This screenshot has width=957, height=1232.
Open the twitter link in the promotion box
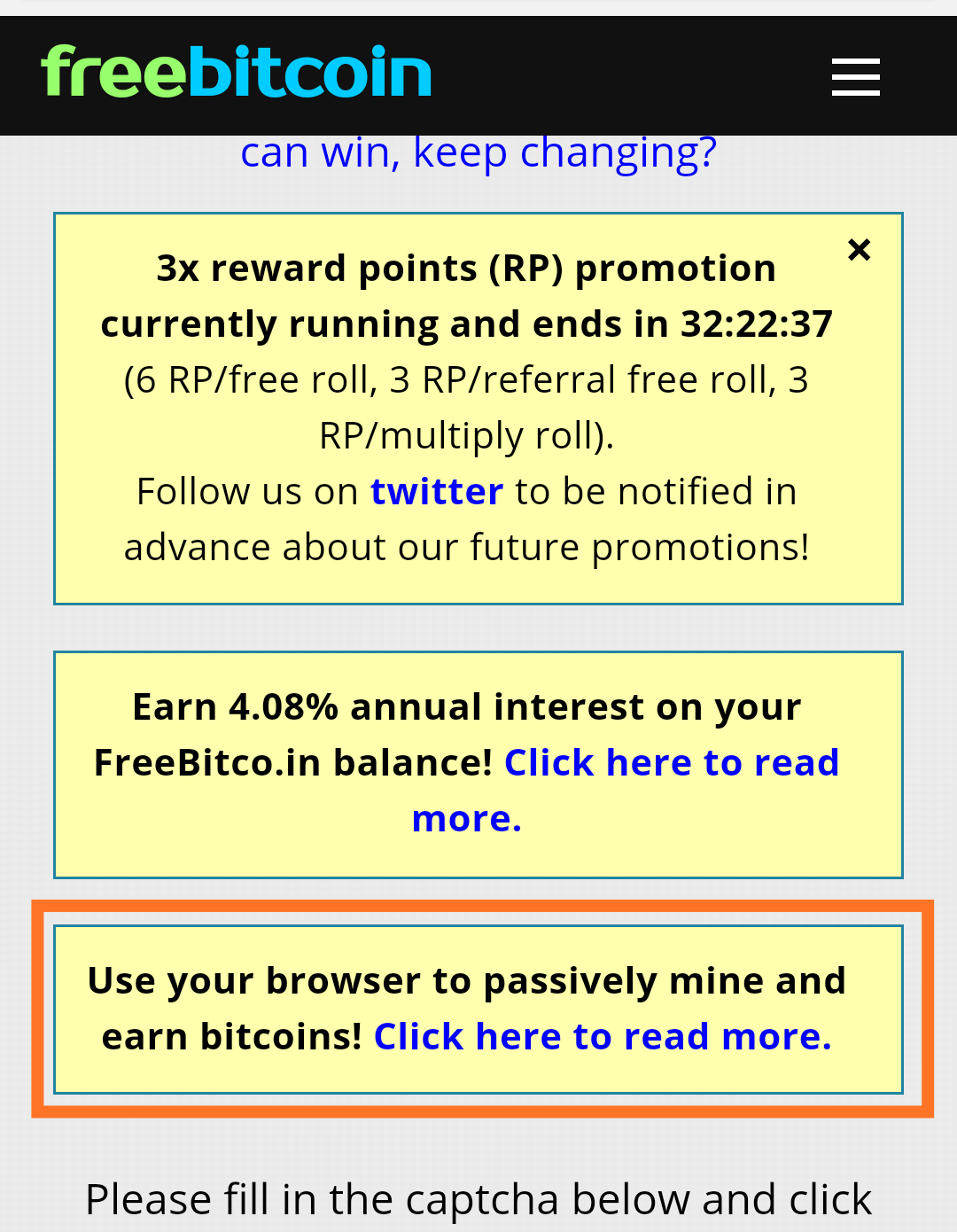click(436, 491)
